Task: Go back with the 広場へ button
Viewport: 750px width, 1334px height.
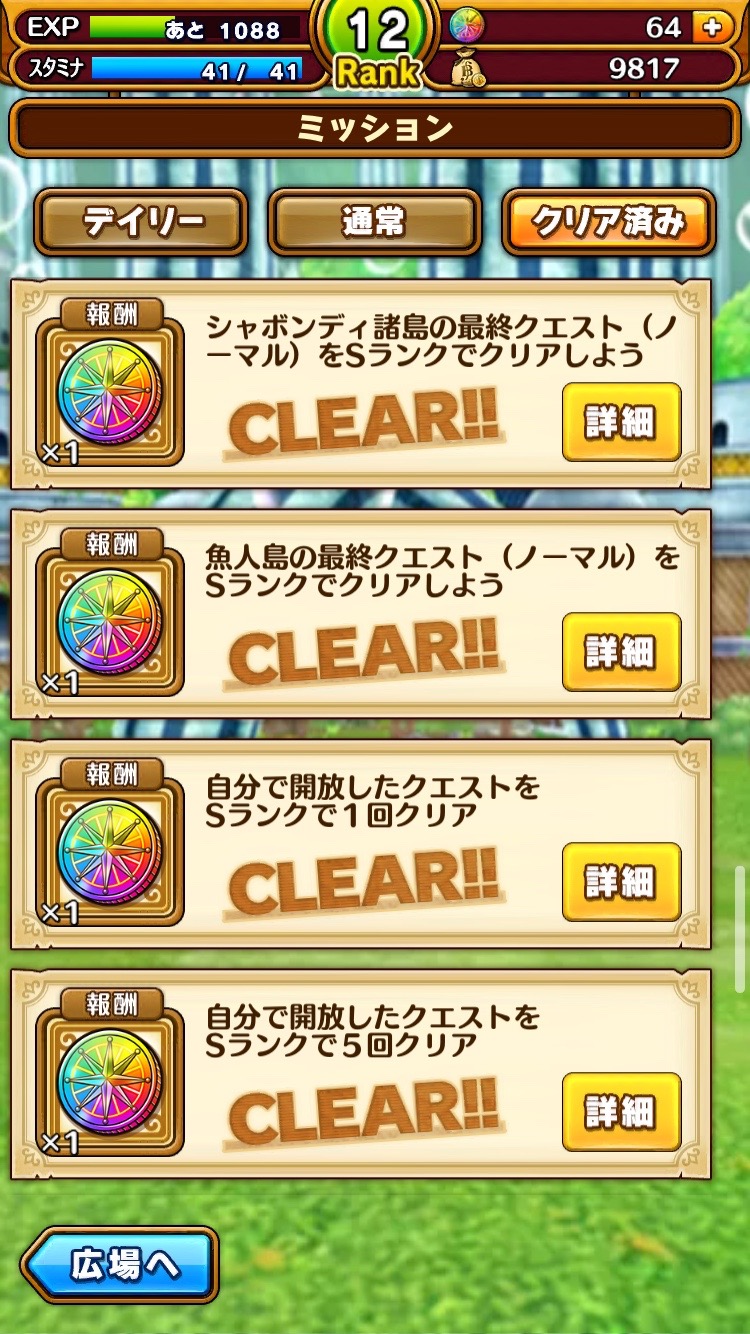Action: (x=120, y=1265)
